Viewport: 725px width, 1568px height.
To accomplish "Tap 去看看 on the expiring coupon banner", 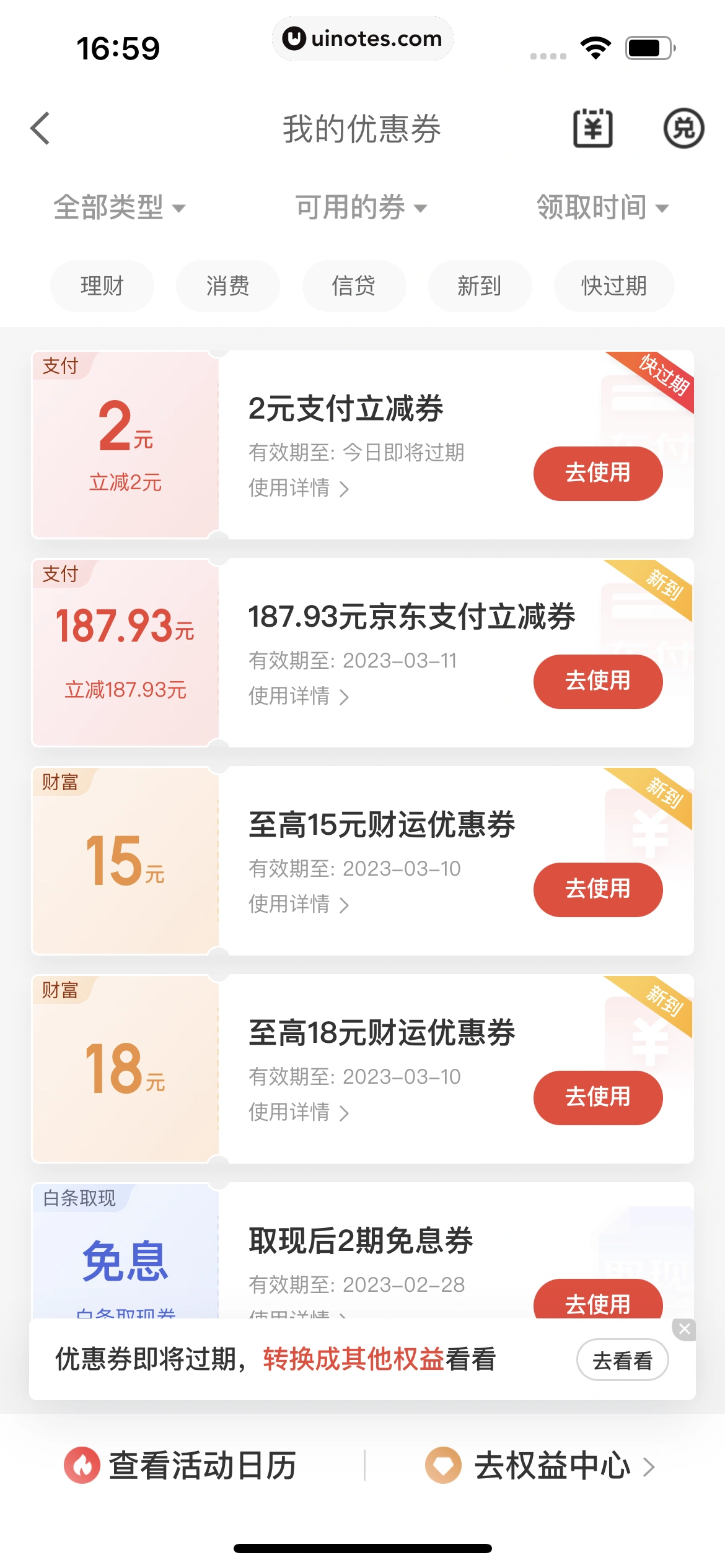I will click(622, 1361).
